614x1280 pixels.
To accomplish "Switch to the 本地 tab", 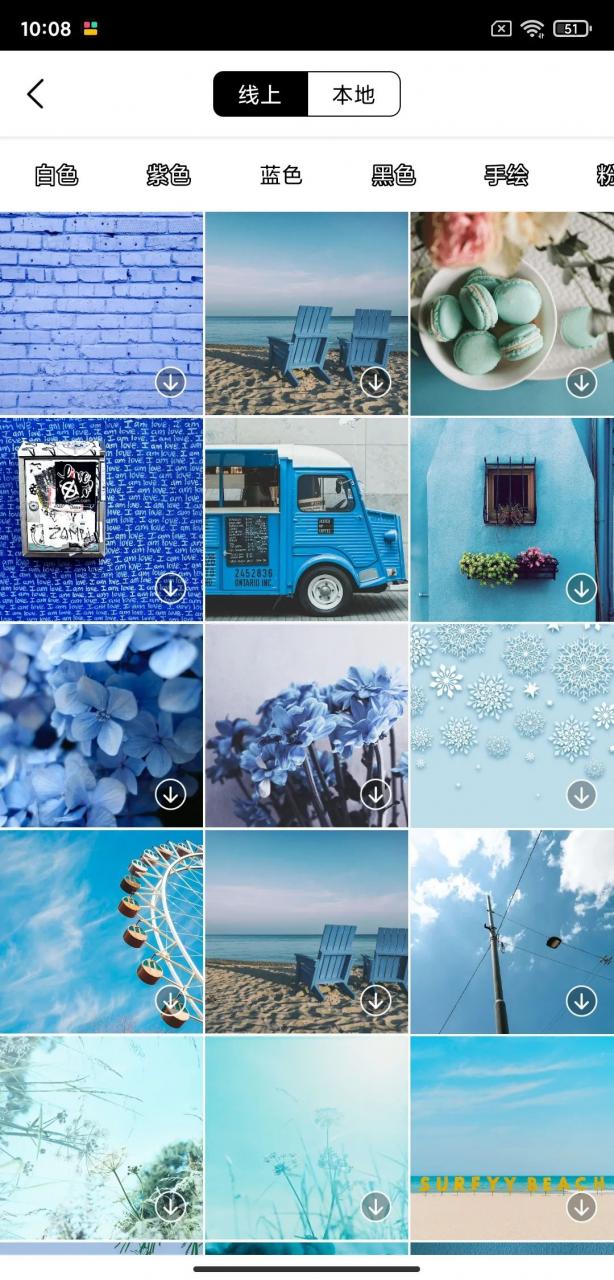I will (353, 94).
